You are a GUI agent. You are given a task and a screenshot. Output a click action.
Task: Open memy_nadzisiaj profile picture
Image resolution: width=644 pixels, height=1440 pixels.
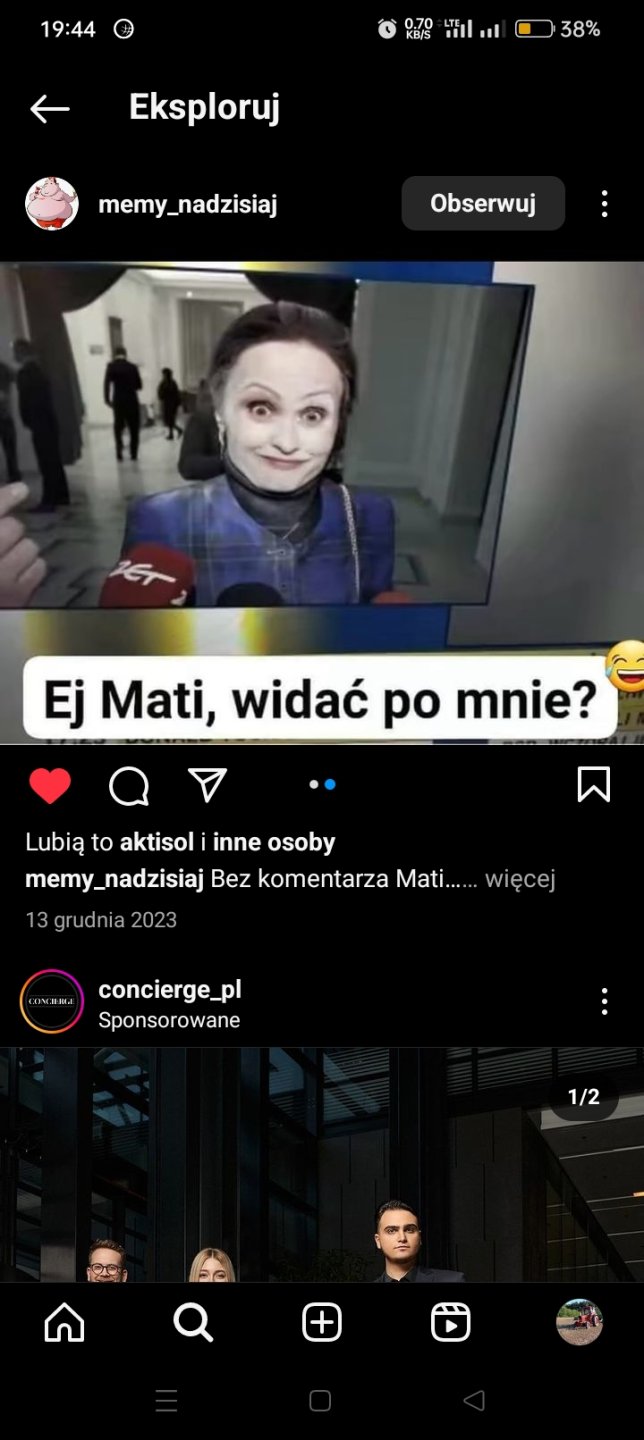click(x=51, y=204)
